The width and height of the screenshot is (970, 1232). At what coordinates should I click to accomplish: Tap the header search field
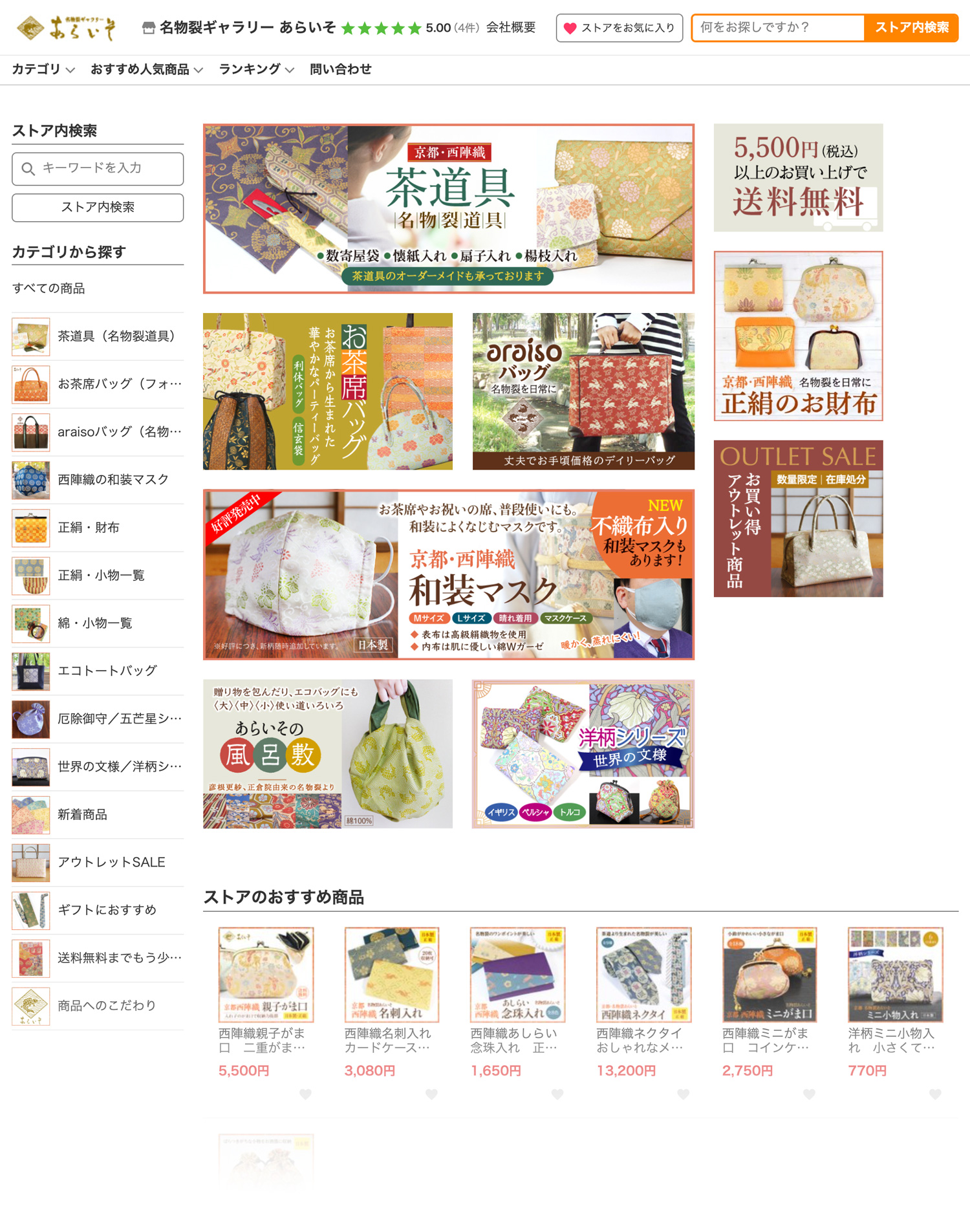click(x=778, y=28)
